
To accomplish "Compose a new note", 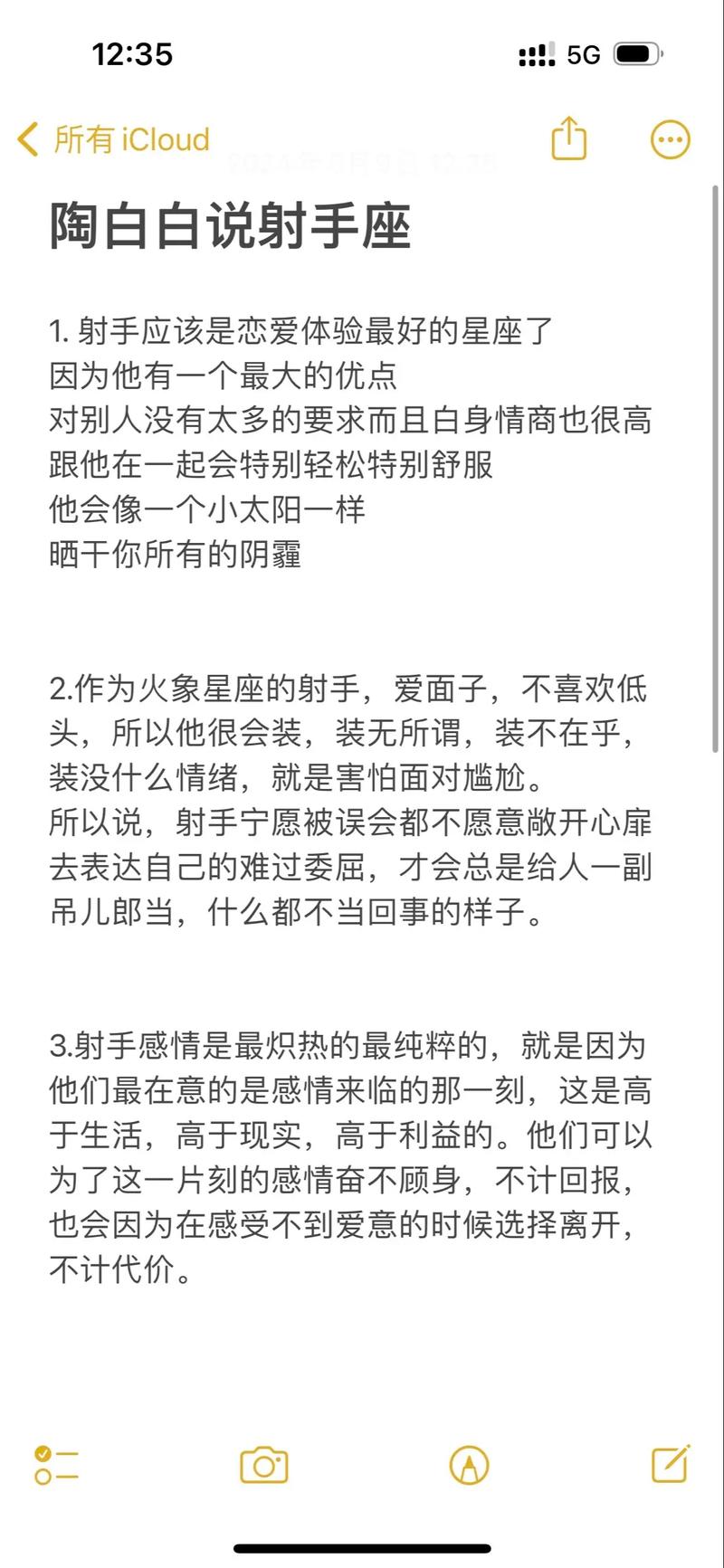I will pos(671,1463).
